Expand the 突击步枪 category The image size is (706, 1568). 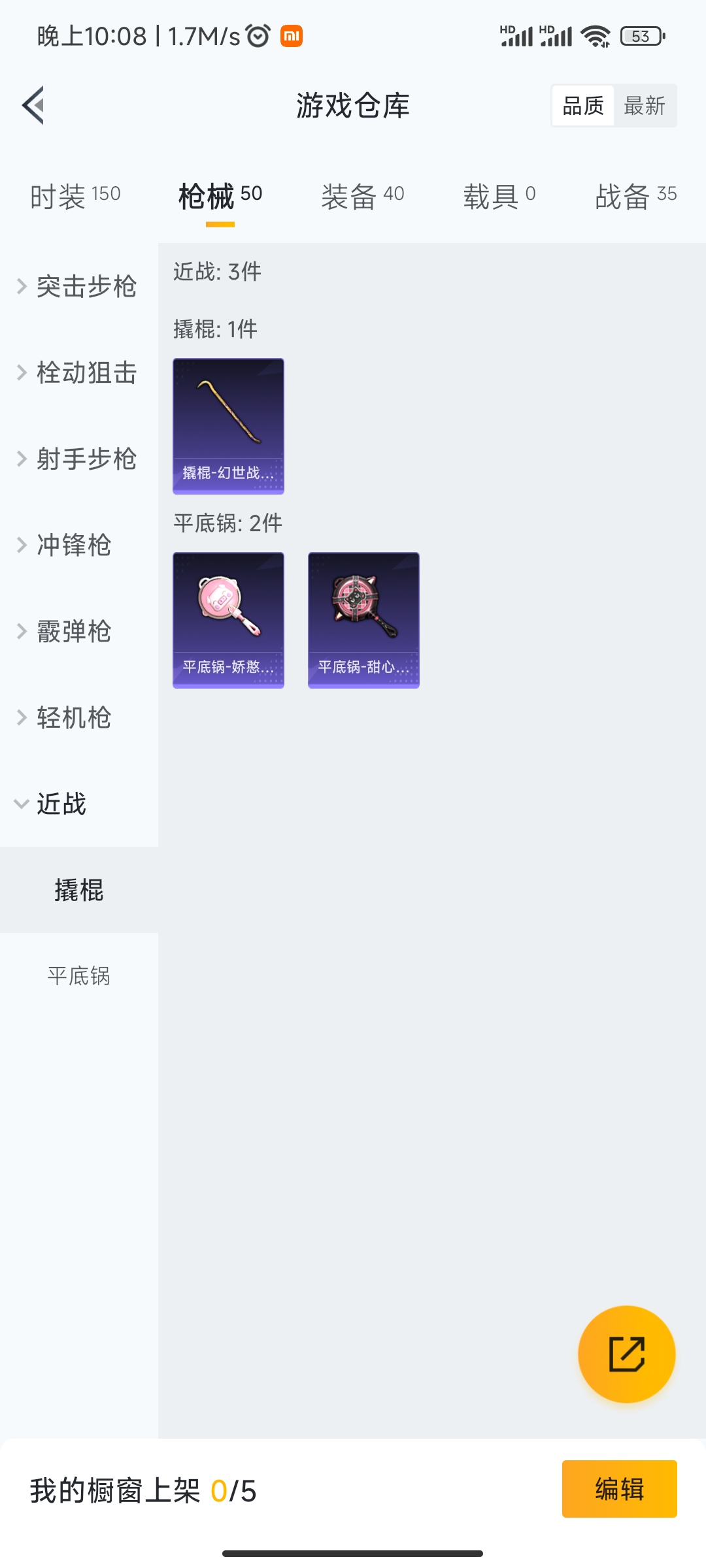[78, 286]
